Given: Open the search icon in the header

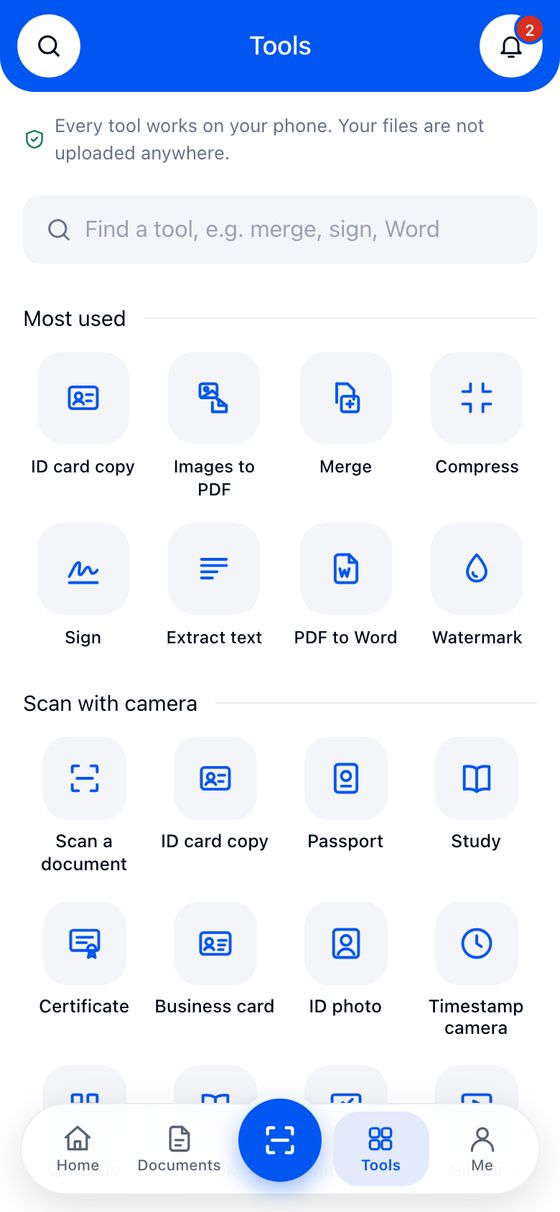Looking at the screenshot, I should click(x=49, y=46).
